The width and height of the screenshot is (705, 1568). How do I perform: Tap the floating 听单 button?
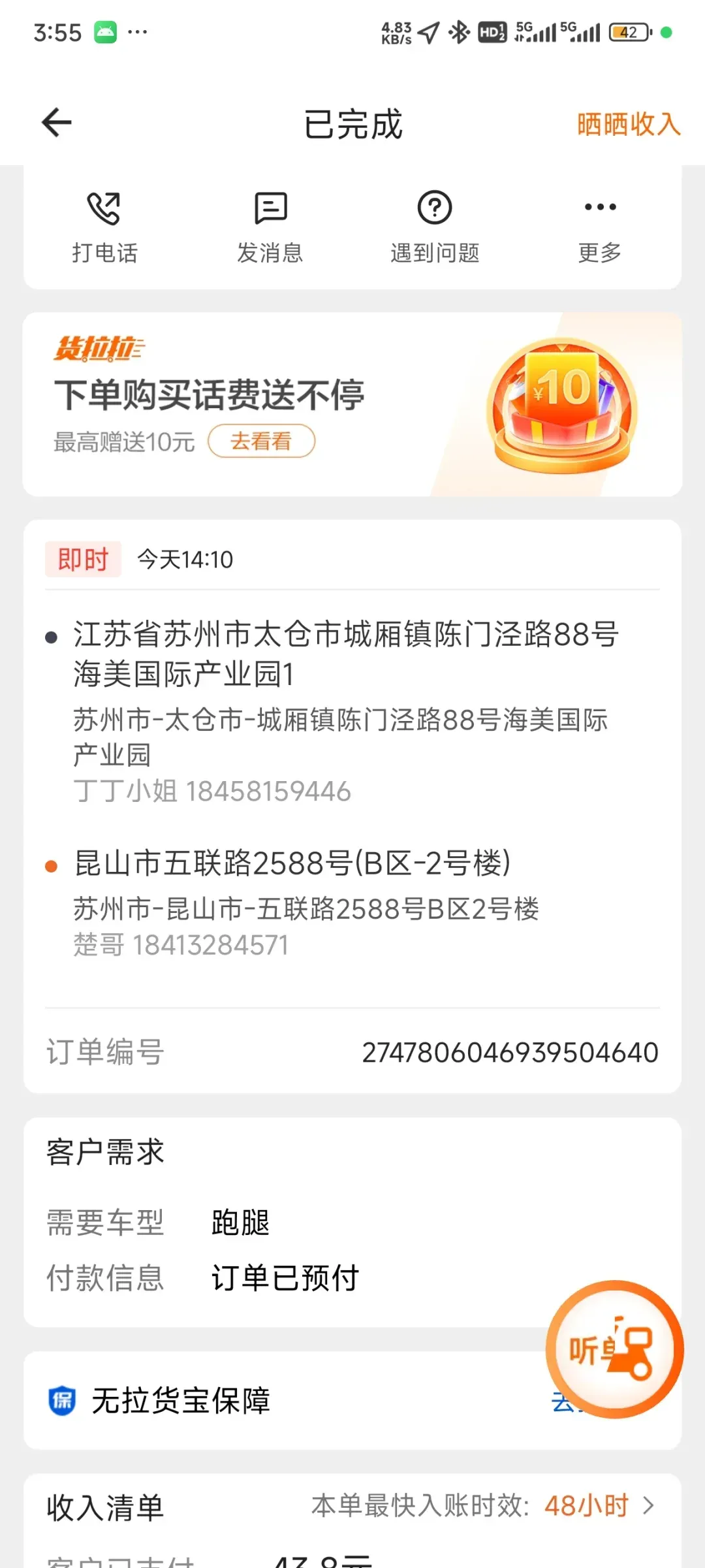614,1349
